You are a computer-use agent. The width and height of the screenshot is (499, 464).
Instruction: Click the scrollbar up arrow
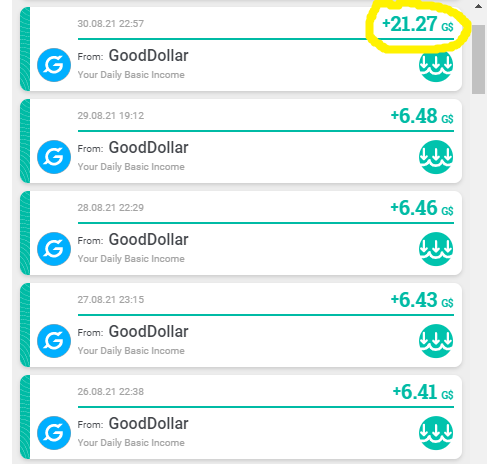point(478,6)
